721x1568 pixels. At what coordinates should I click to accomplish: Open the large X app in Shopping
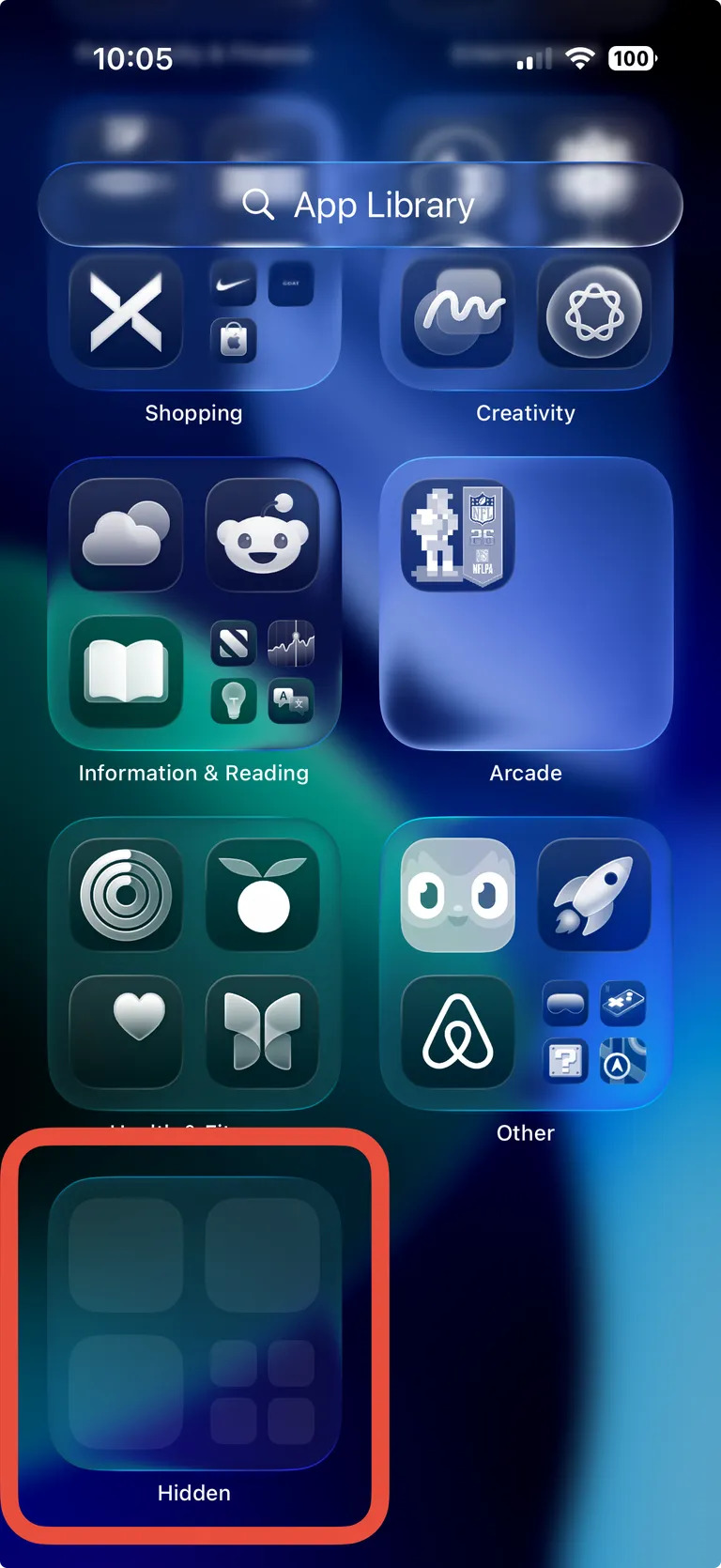coord(126,312)
